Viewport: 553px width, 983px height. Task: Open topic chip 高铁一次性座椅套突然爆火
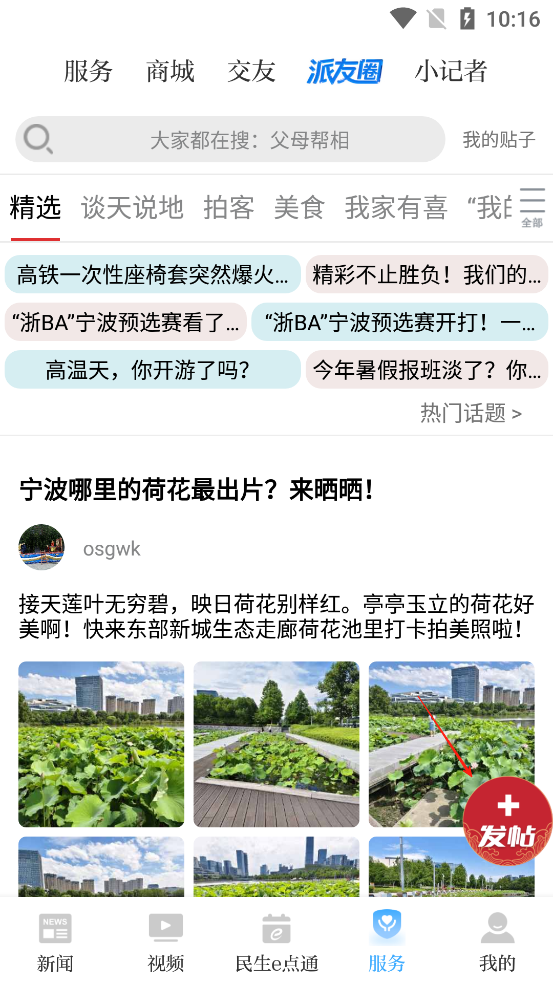click(x=153, y=274)
